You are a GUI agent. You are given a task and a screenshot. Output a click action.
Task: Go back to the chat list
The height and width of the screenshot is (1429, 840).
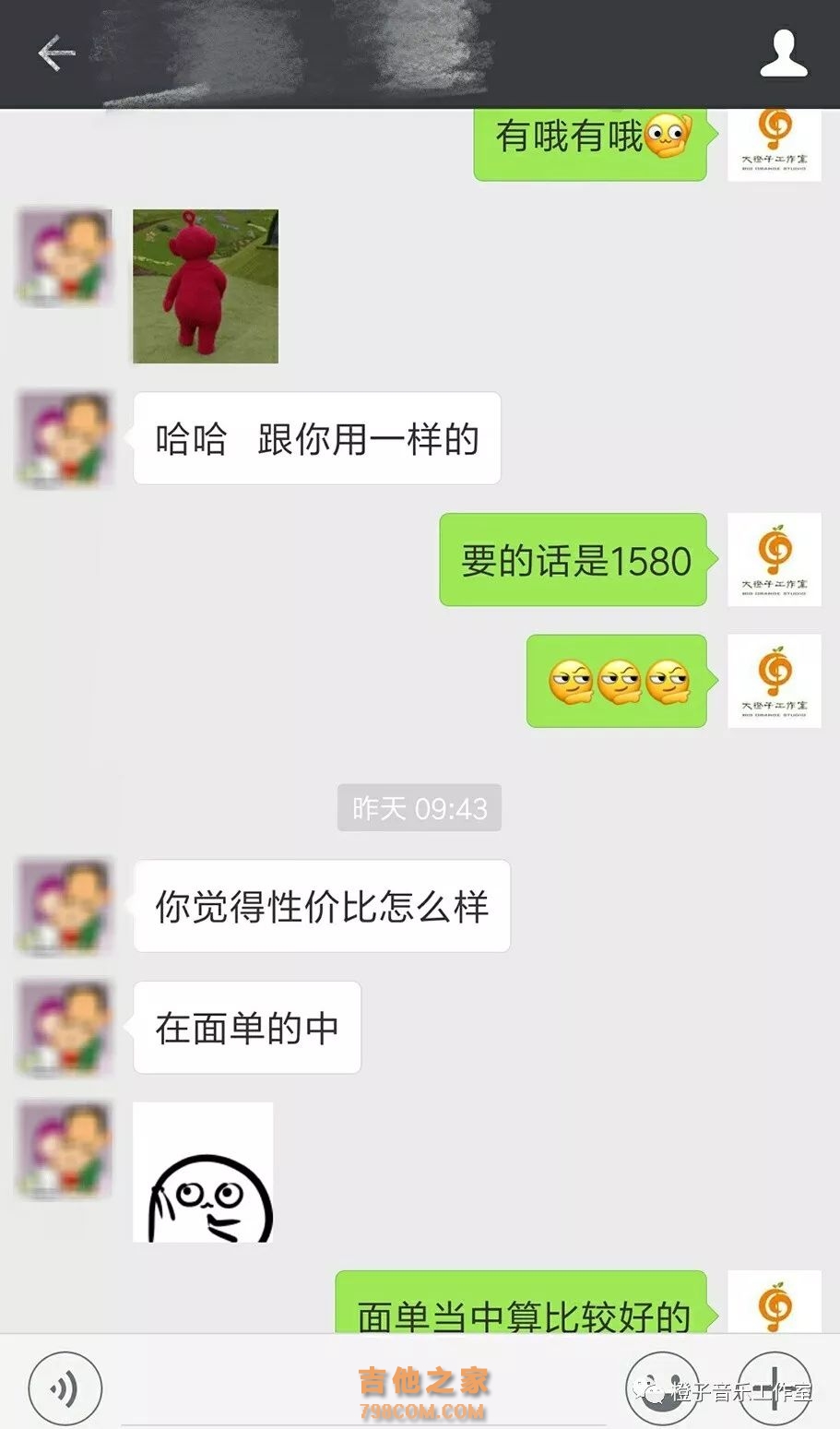click(x=55, y=54)
